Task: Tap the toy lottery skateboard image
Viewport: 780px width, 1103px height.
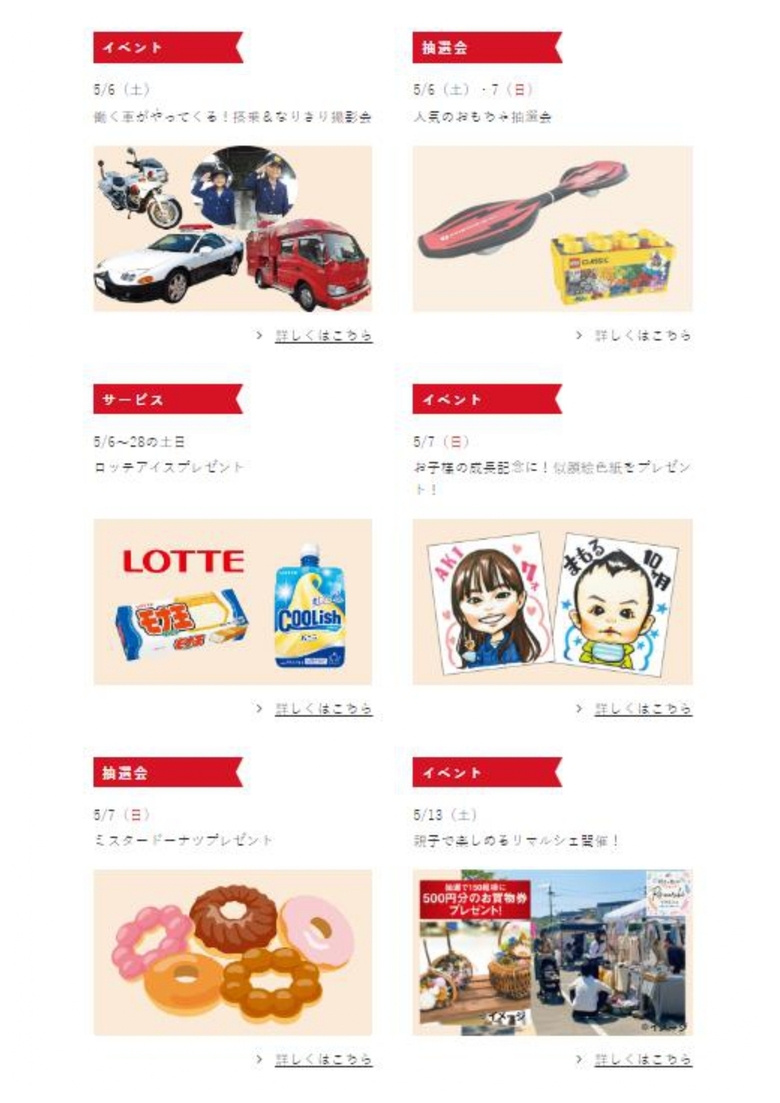Action: (552, 229)
